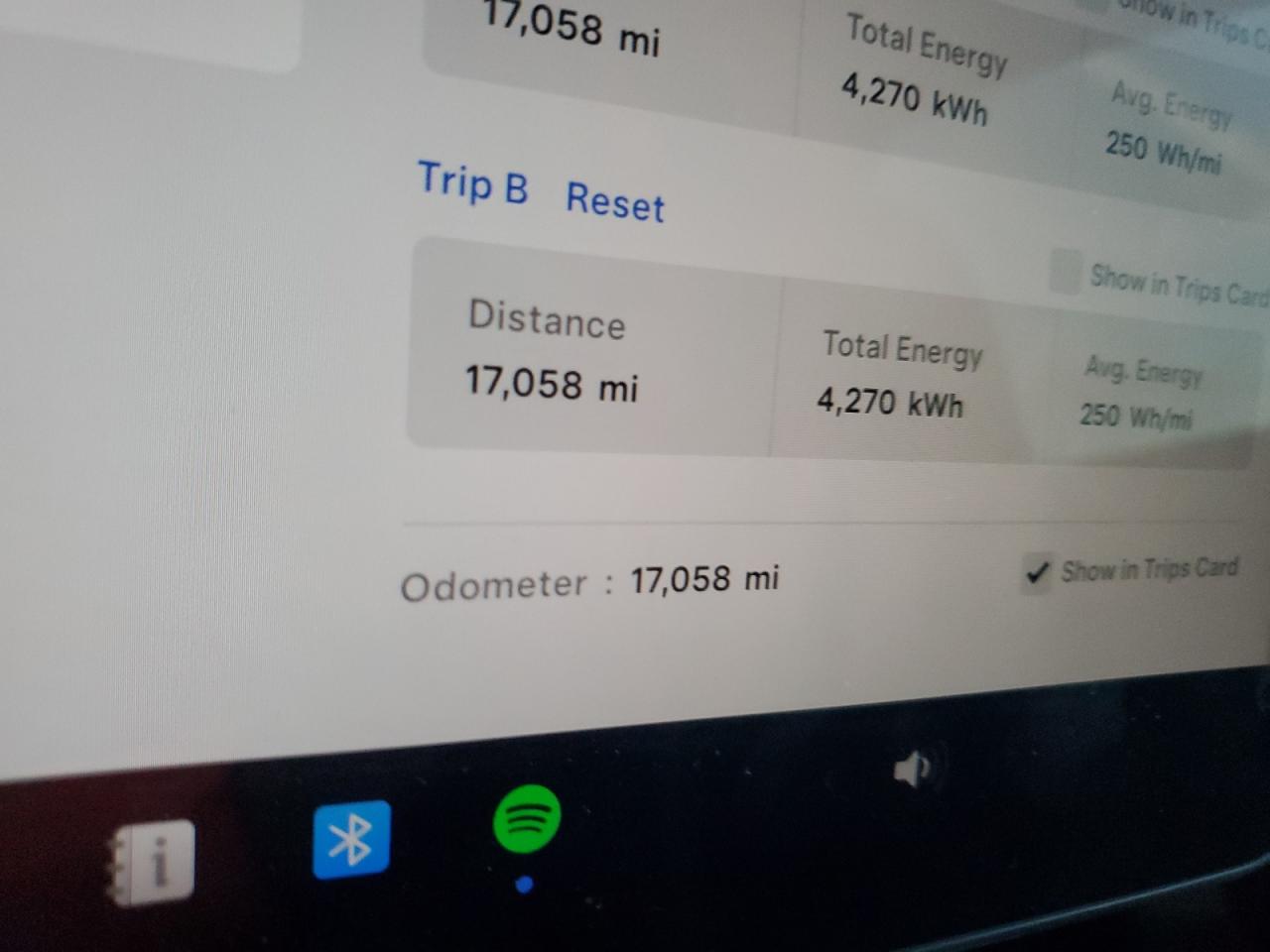Uncheck Show in Trips Card for Odometer

coord(1037,572)
